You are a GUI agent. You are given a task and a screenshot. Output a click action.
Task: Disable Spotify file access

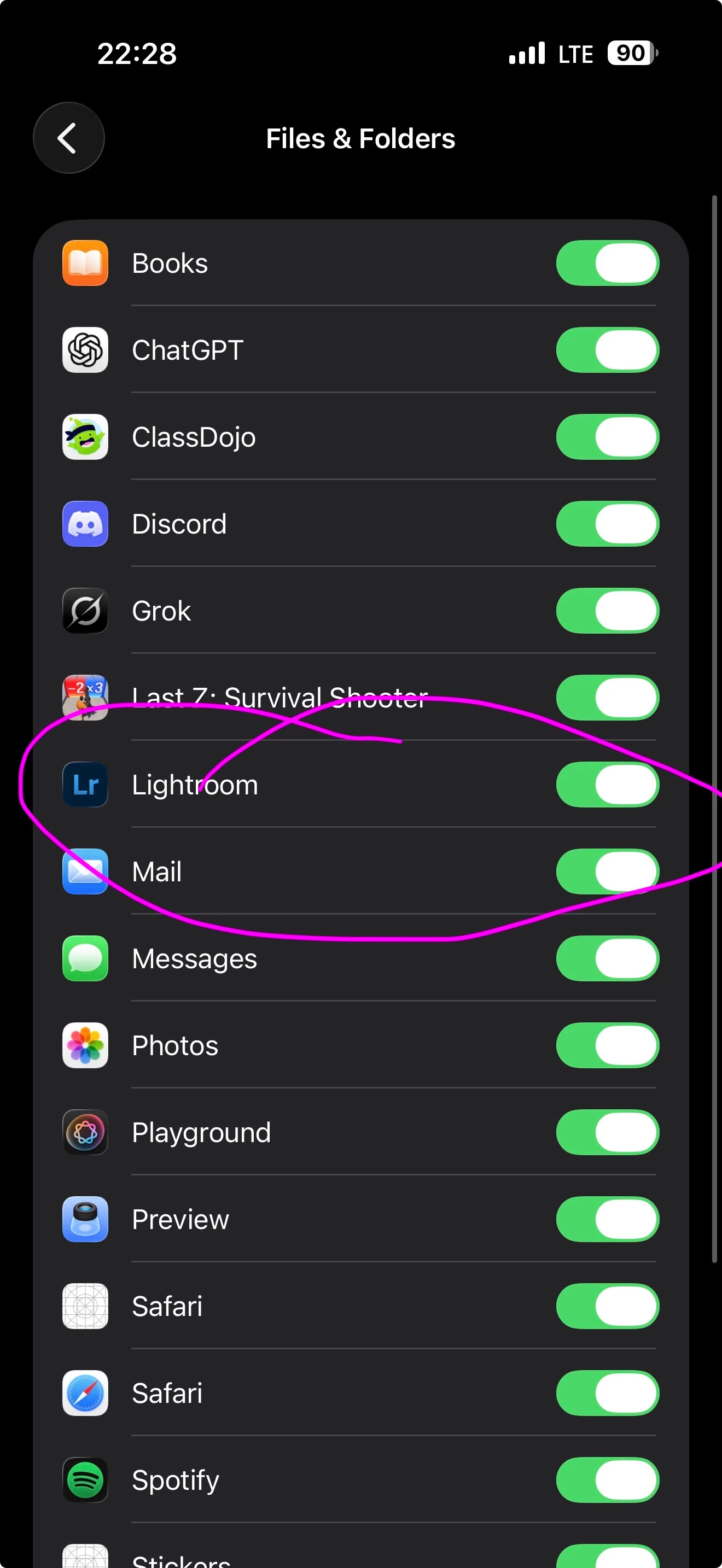click(607, 1480)
